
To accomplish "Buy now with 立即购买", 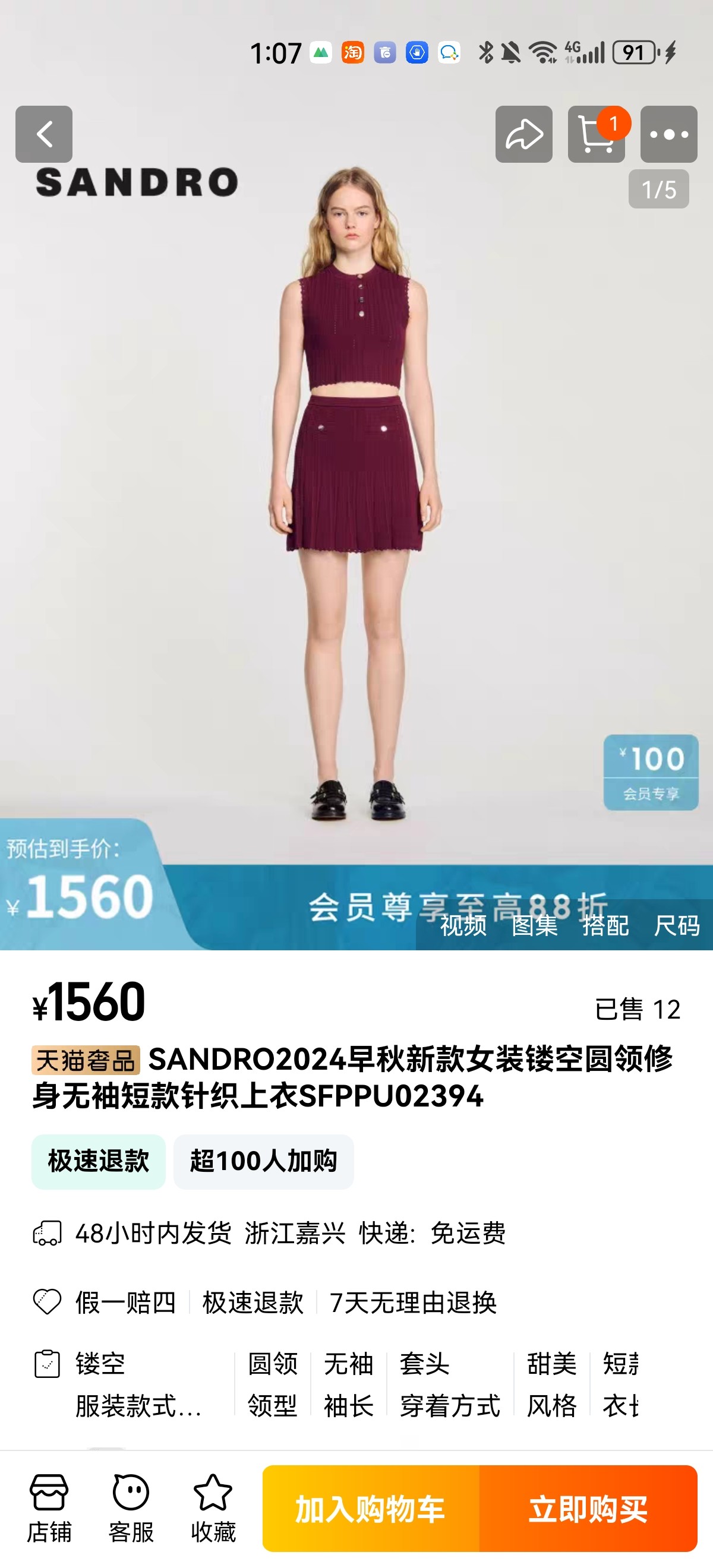I will (x=588, y=1509).
